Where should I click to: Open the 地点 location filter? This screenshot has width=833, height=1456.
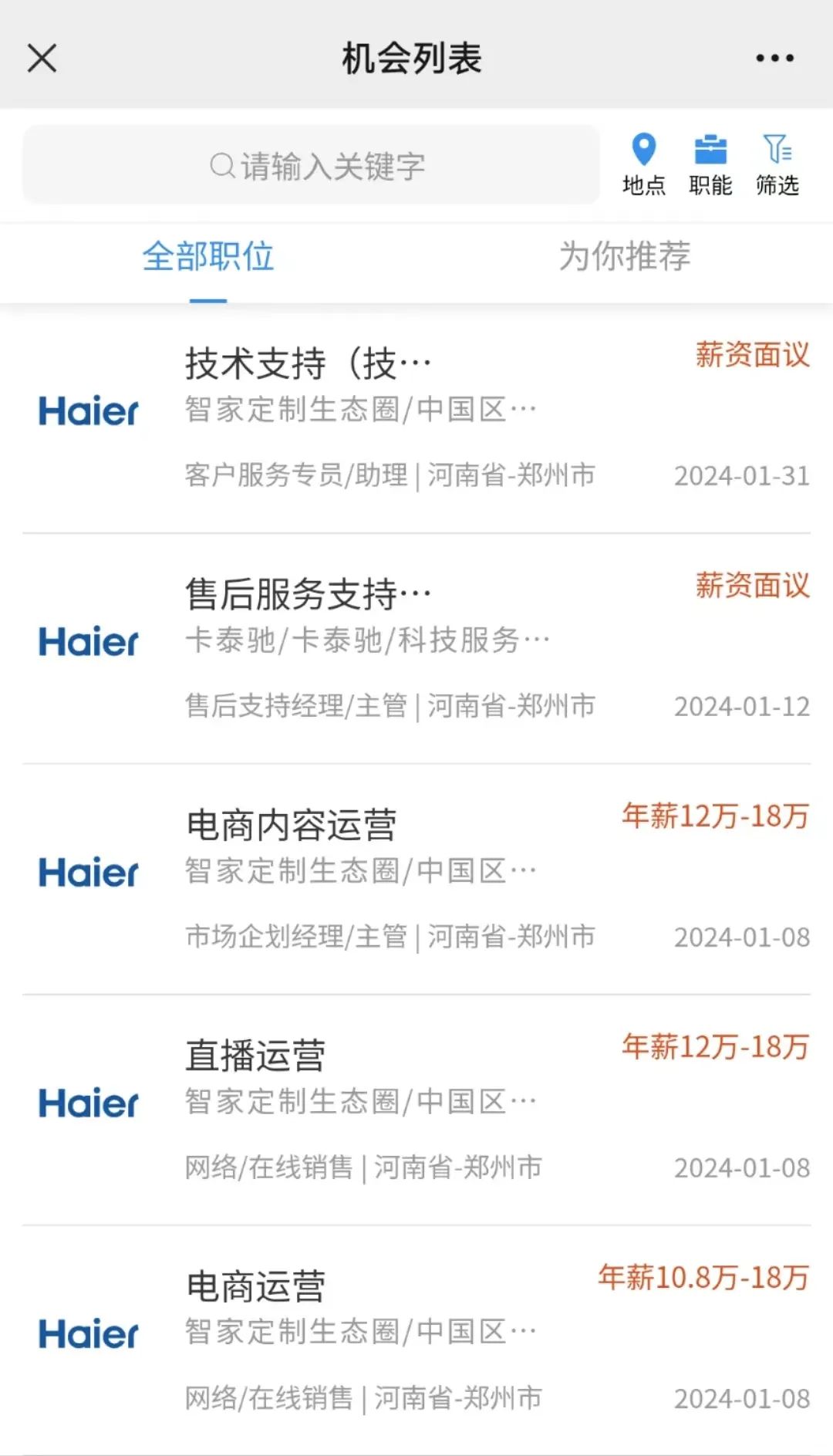pos(643,164)
